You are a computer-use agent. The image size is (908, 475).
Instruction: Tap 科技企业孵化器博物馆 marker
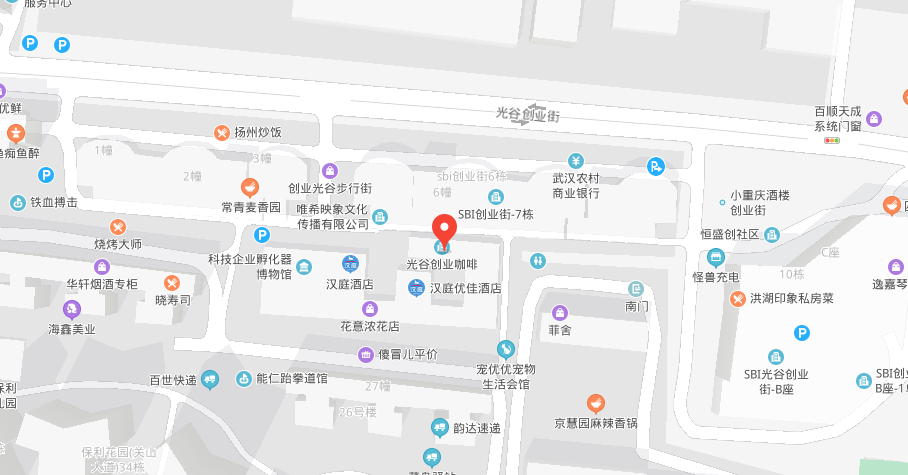pos(304,266)
